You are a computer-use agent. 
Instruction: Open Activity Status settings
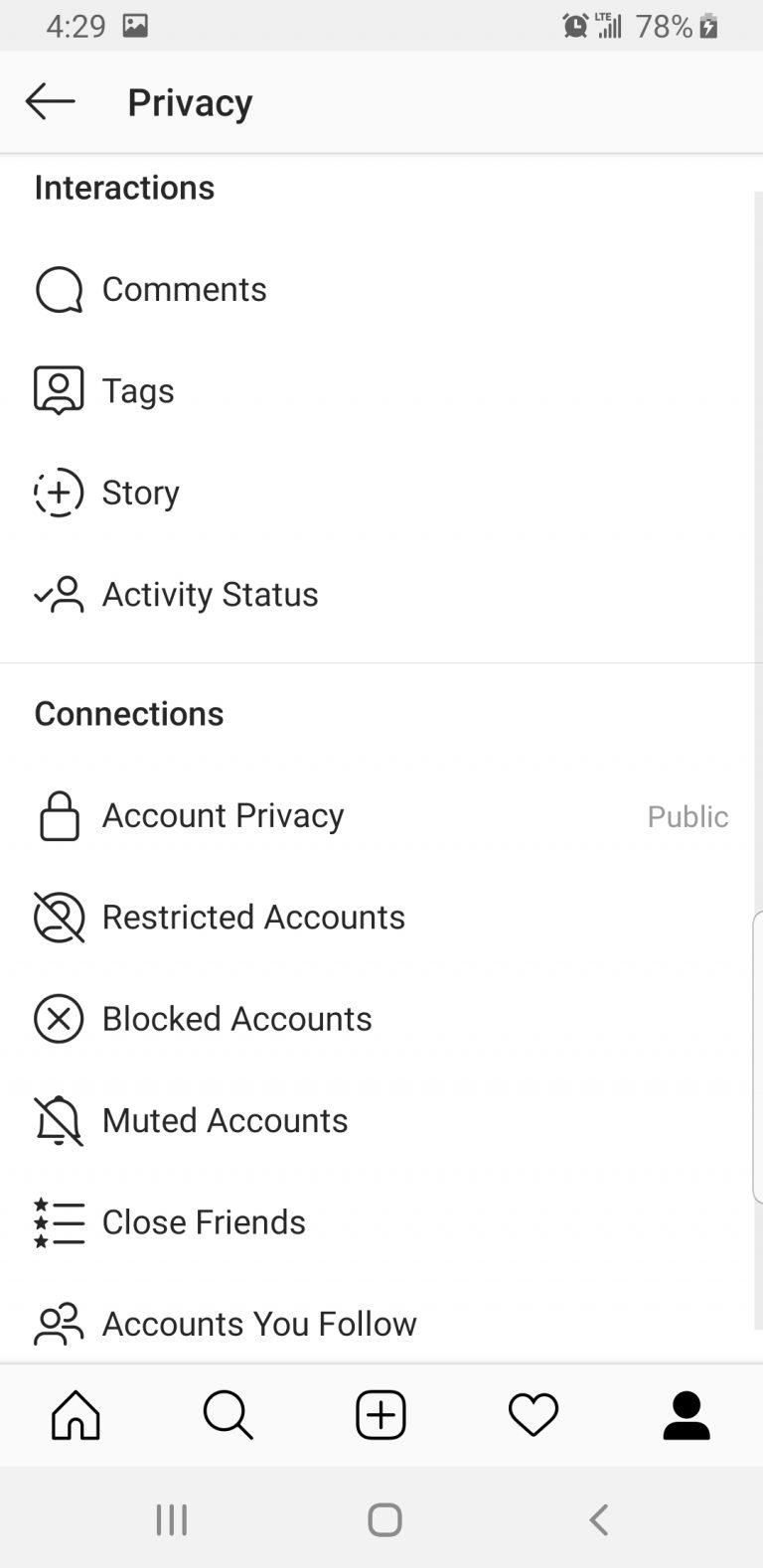coord(381,594)
